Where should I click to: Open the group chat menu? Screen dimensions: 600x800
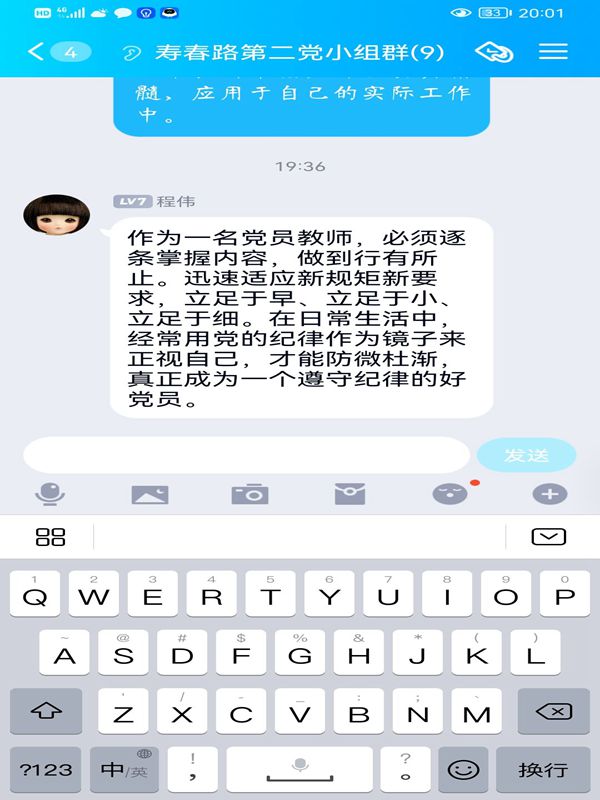(x=552, y=52)
